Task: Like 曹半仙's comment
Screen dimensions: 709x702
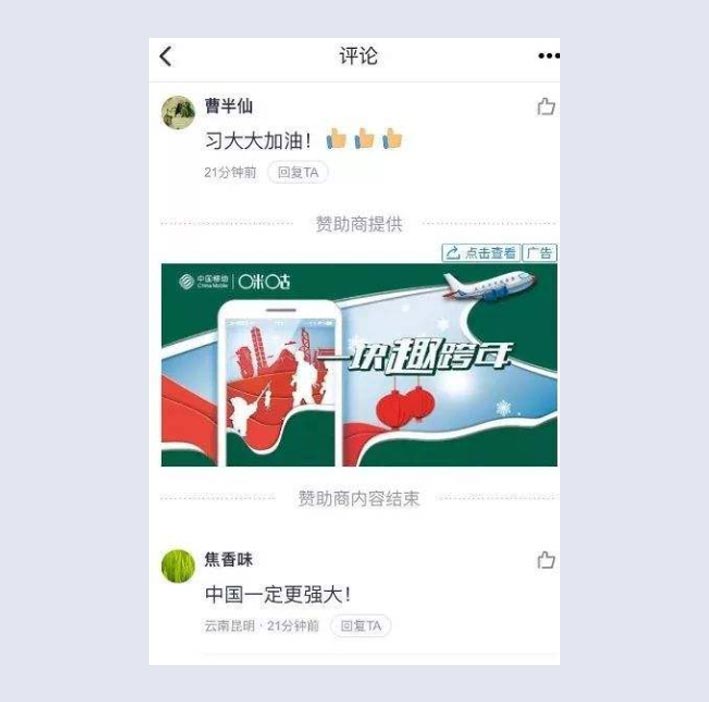Action: coord(545,107)
